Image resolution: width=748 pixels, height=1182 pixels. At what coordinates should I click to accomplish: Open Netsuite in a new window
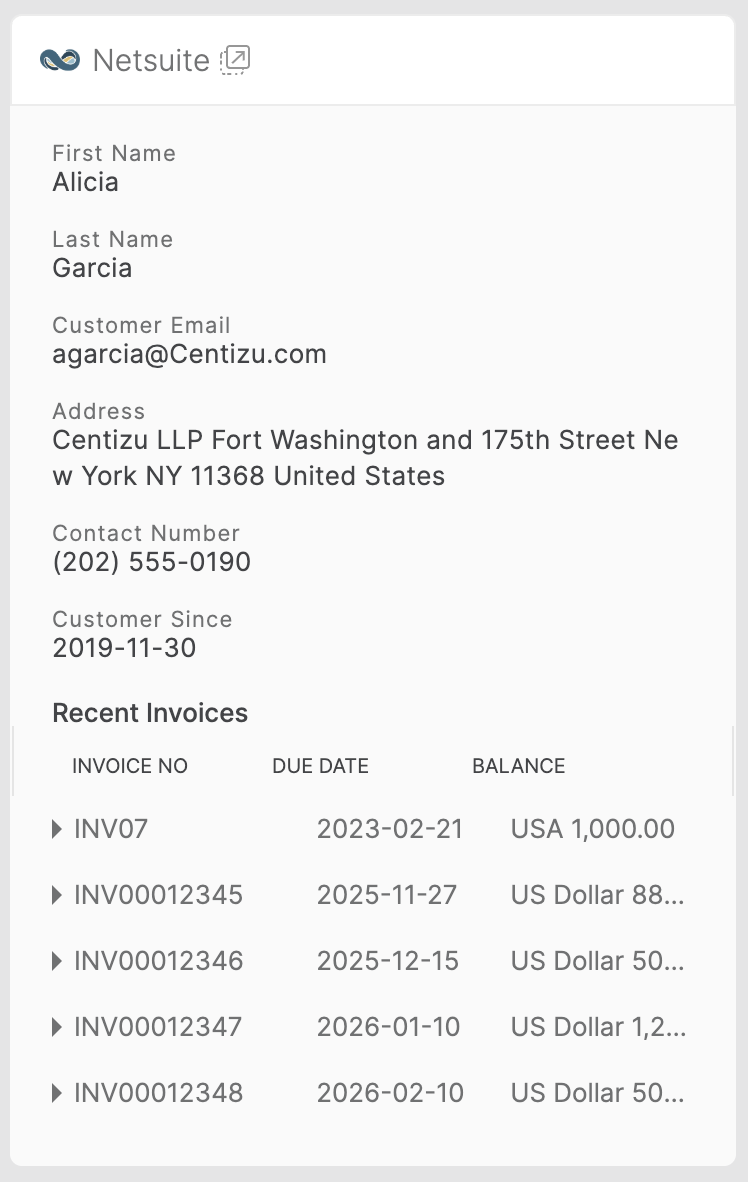click(x=235, y=60)
